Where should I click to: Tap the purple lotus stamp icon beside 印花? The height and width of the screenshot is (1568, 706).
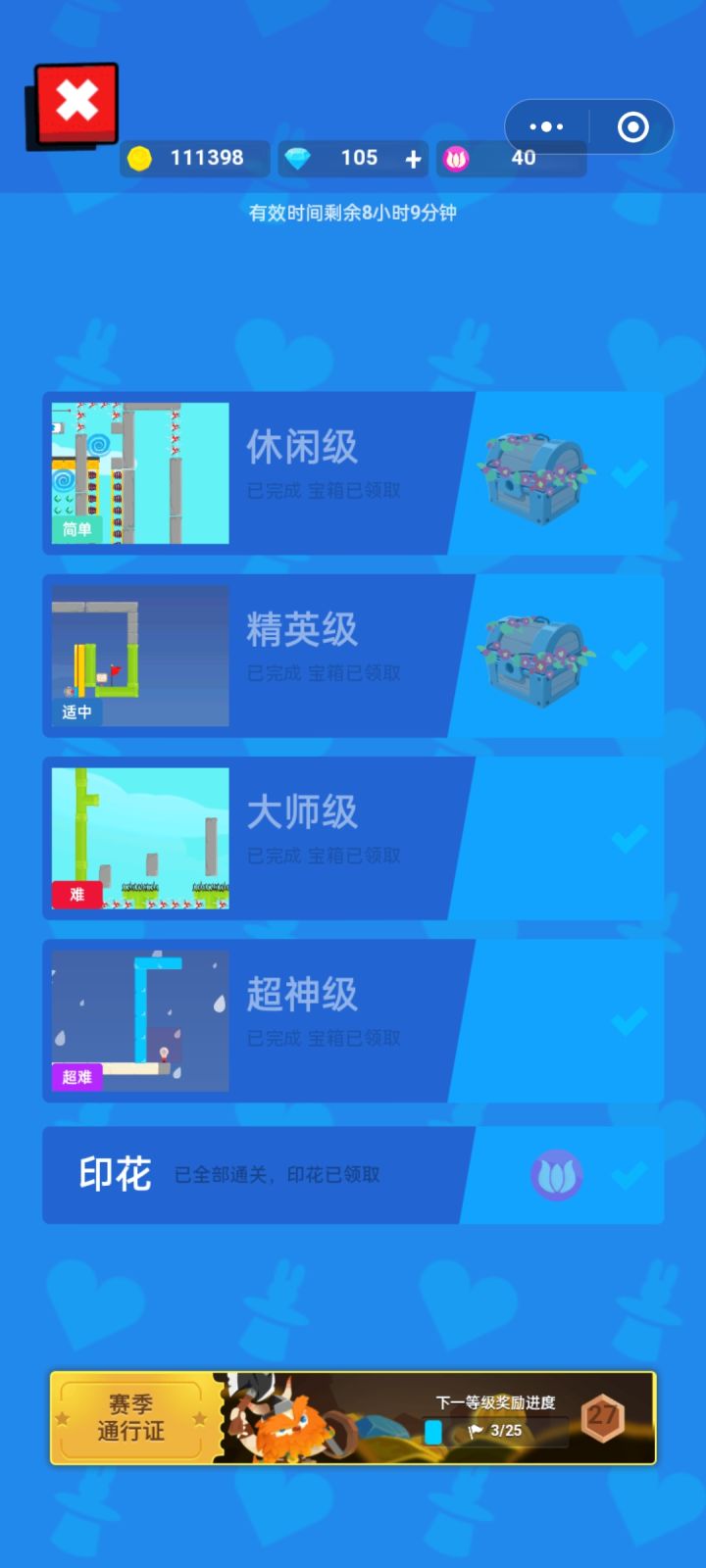coord(559,1173)
